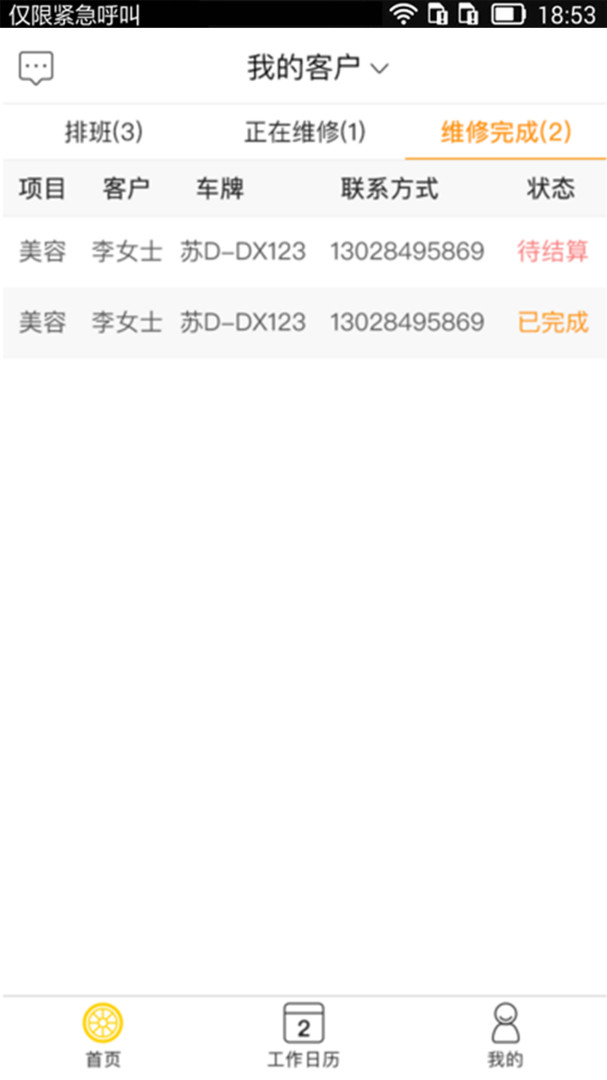The width and height of the screenshot is (607, 1080).
Task: Open the 已完成 customer order row
Action: point(304,322)
